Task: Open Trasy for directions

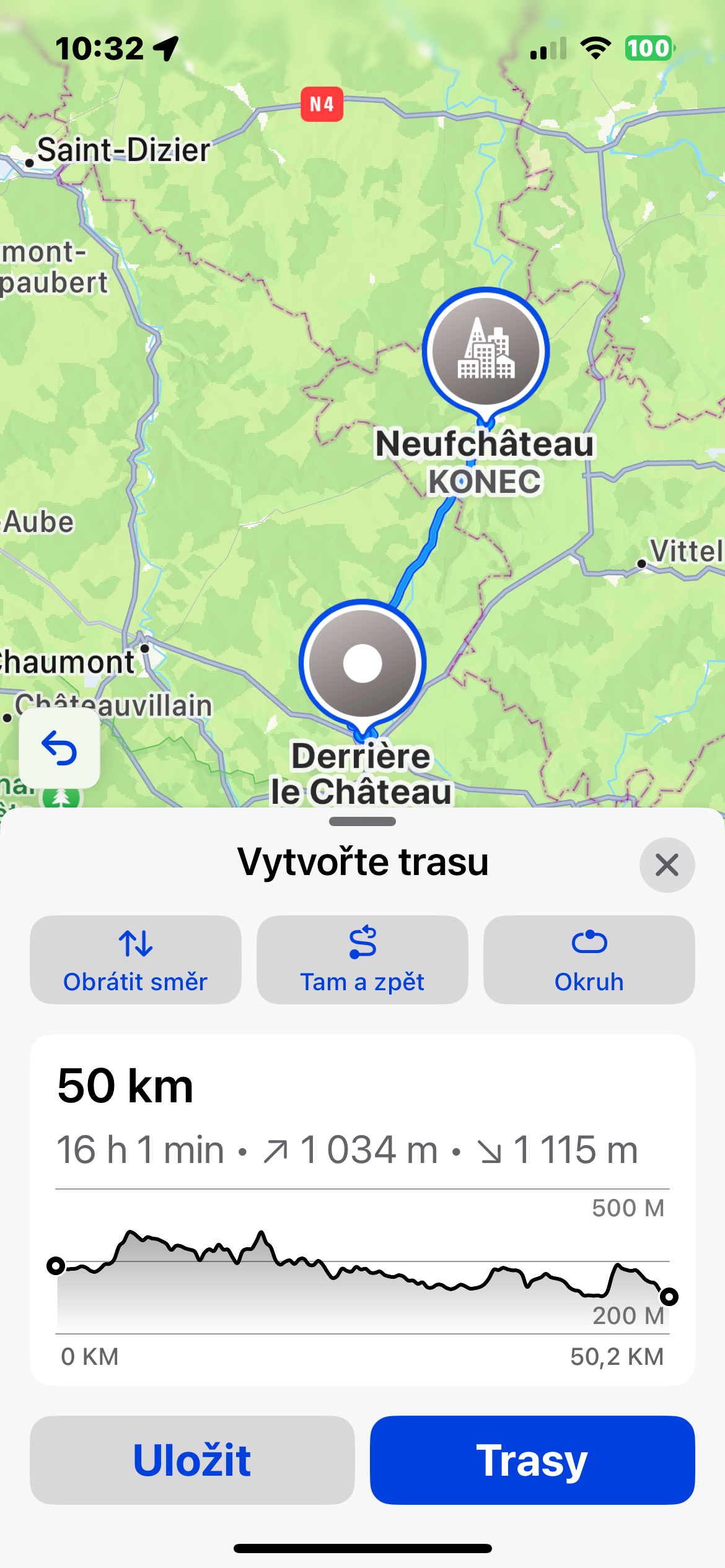Action: [x=532, y=1460]
